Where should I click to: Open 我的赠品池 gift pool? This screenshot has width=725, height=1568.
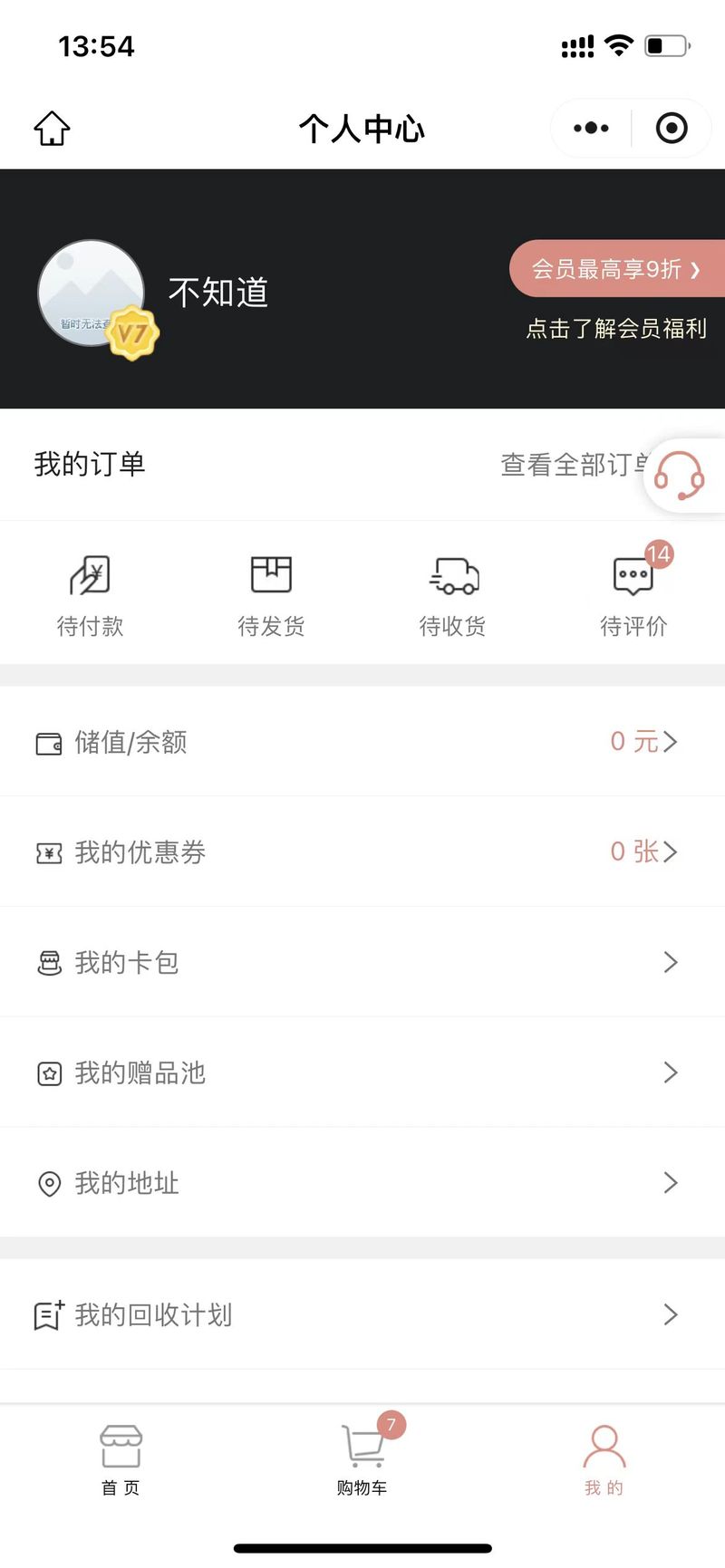[362, 1073]
